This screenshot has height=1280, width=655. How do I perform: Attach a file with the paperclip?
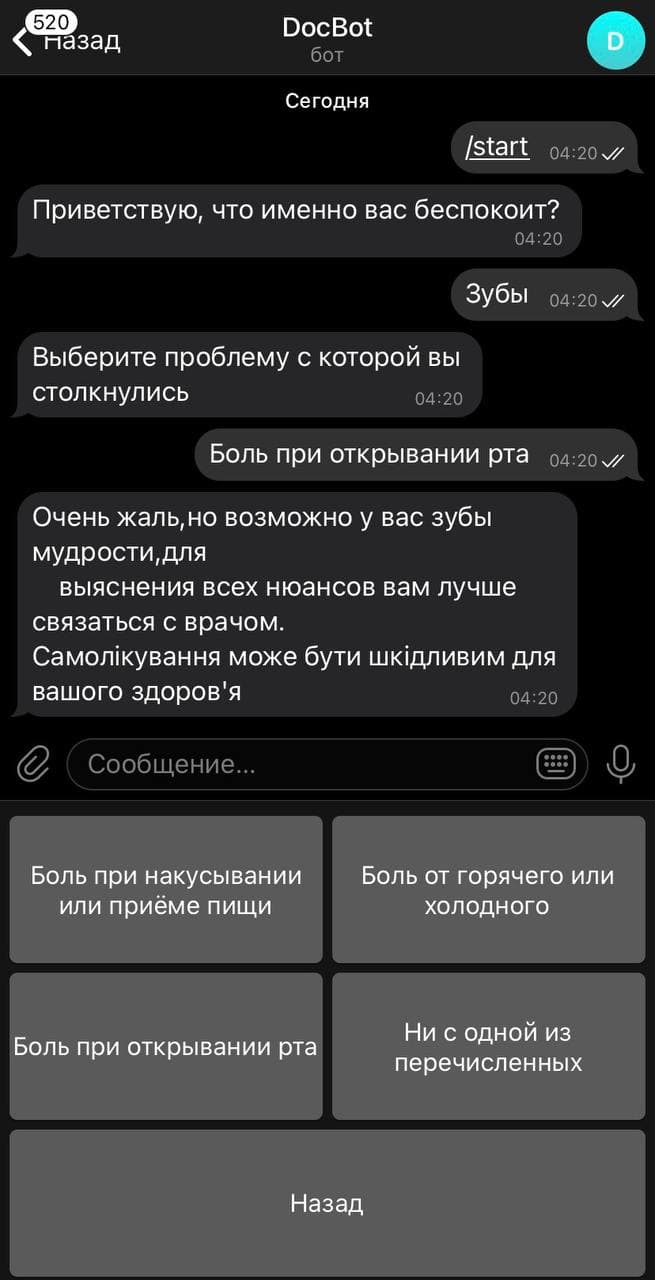coord(33,765)
